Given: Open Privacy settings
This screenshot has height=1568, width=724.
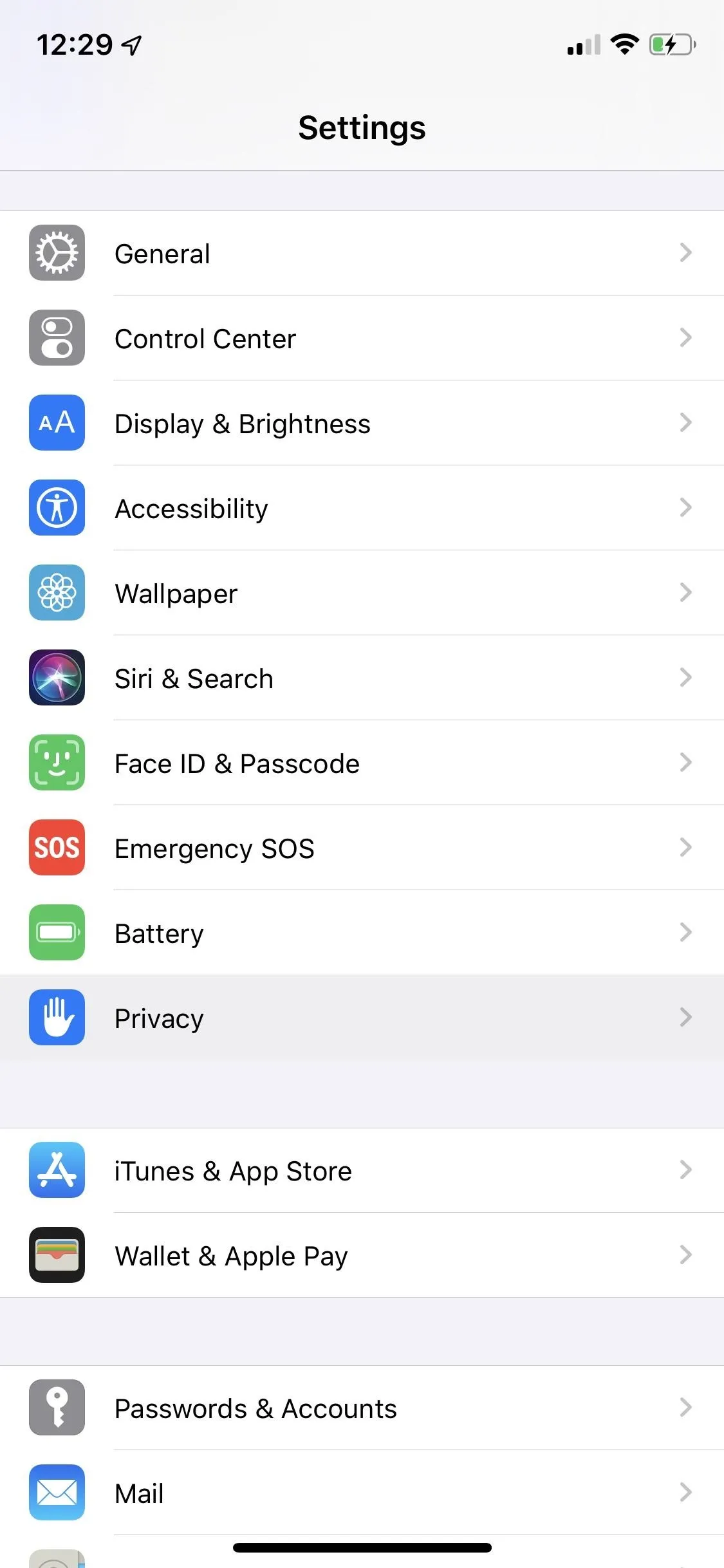Looking at the screenshot, I should click(362, 1018).
